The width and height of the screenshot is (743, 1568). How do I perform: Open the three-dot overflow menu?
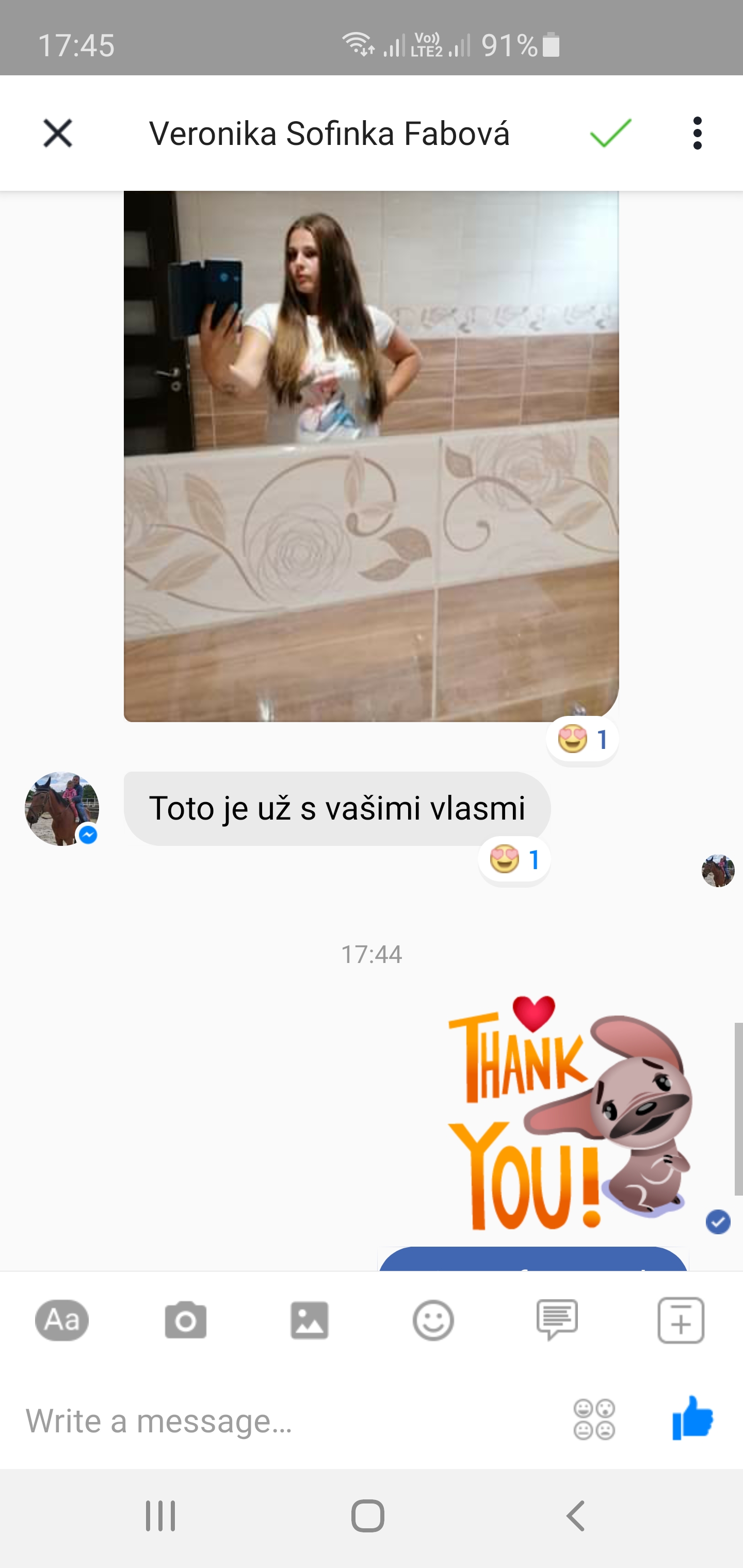(x=697, y=133)
